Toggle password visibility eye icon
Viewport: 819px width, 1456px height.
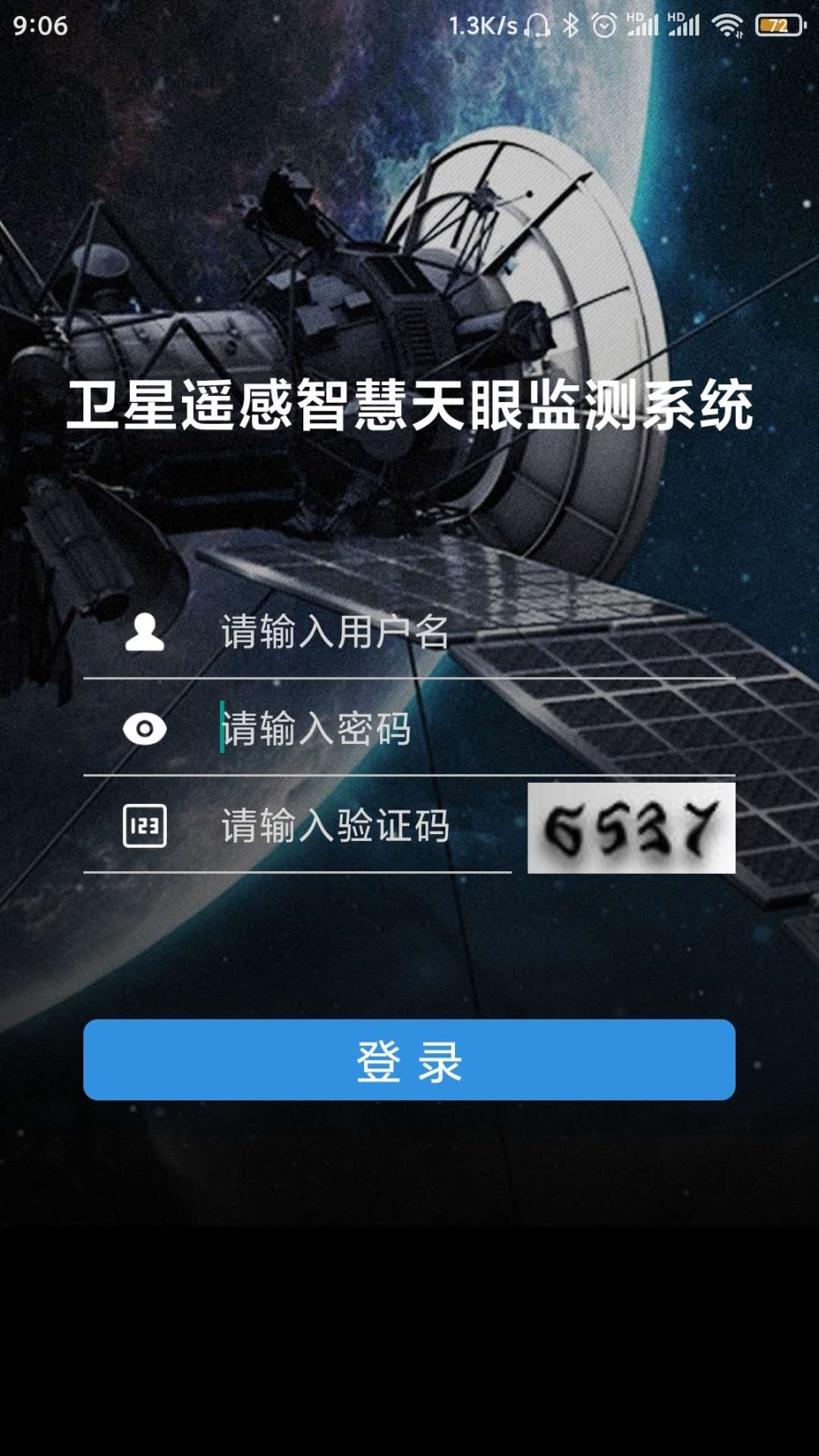[145, 729]
